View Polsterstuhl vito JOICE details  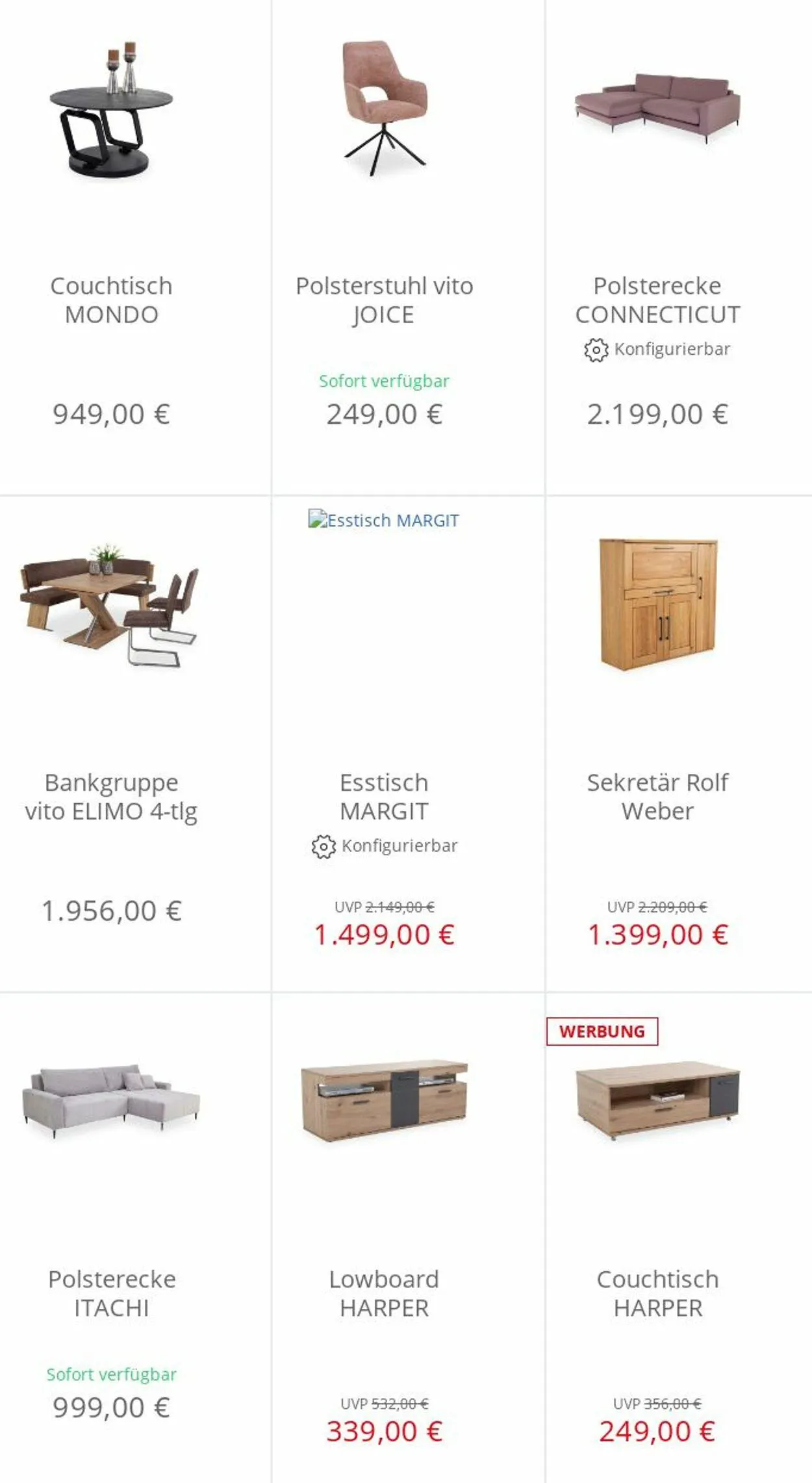click(384, 300)
